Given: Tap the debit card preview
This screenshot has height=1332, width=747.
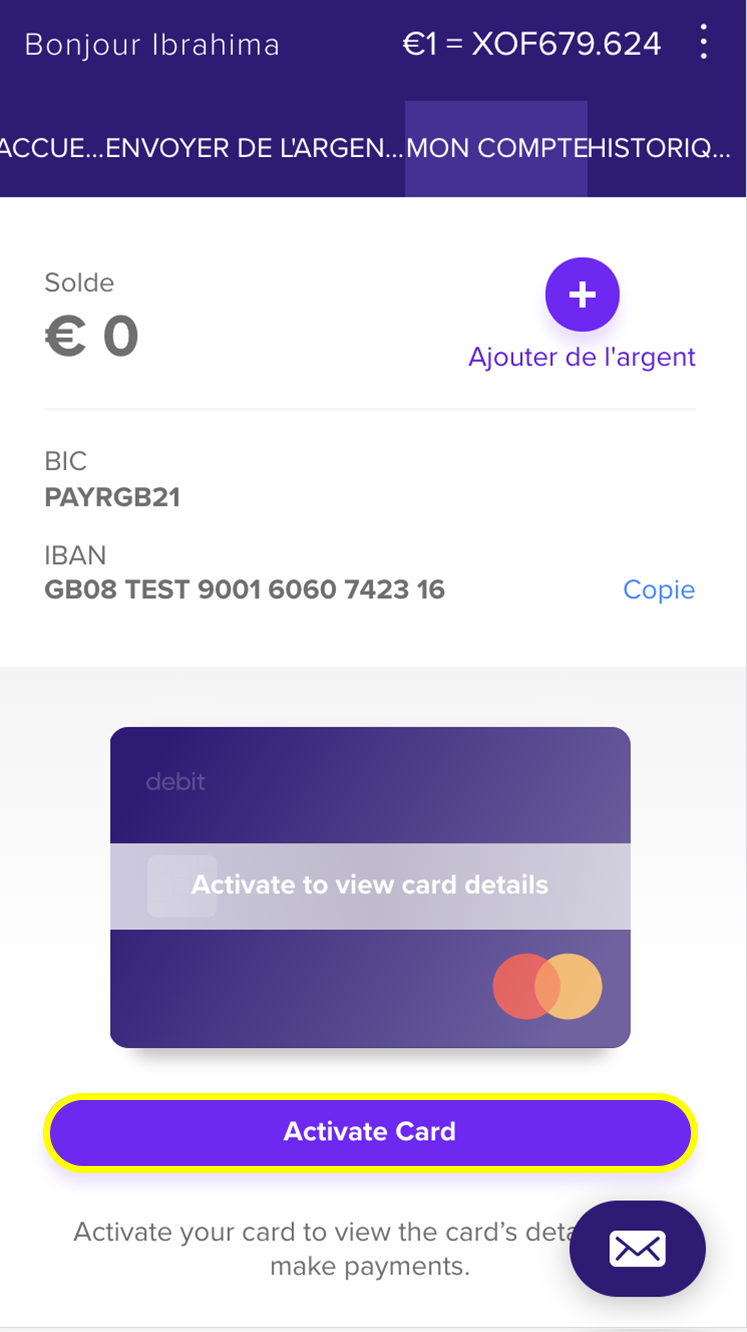Looking at the screenshot, I should [370, 887].
